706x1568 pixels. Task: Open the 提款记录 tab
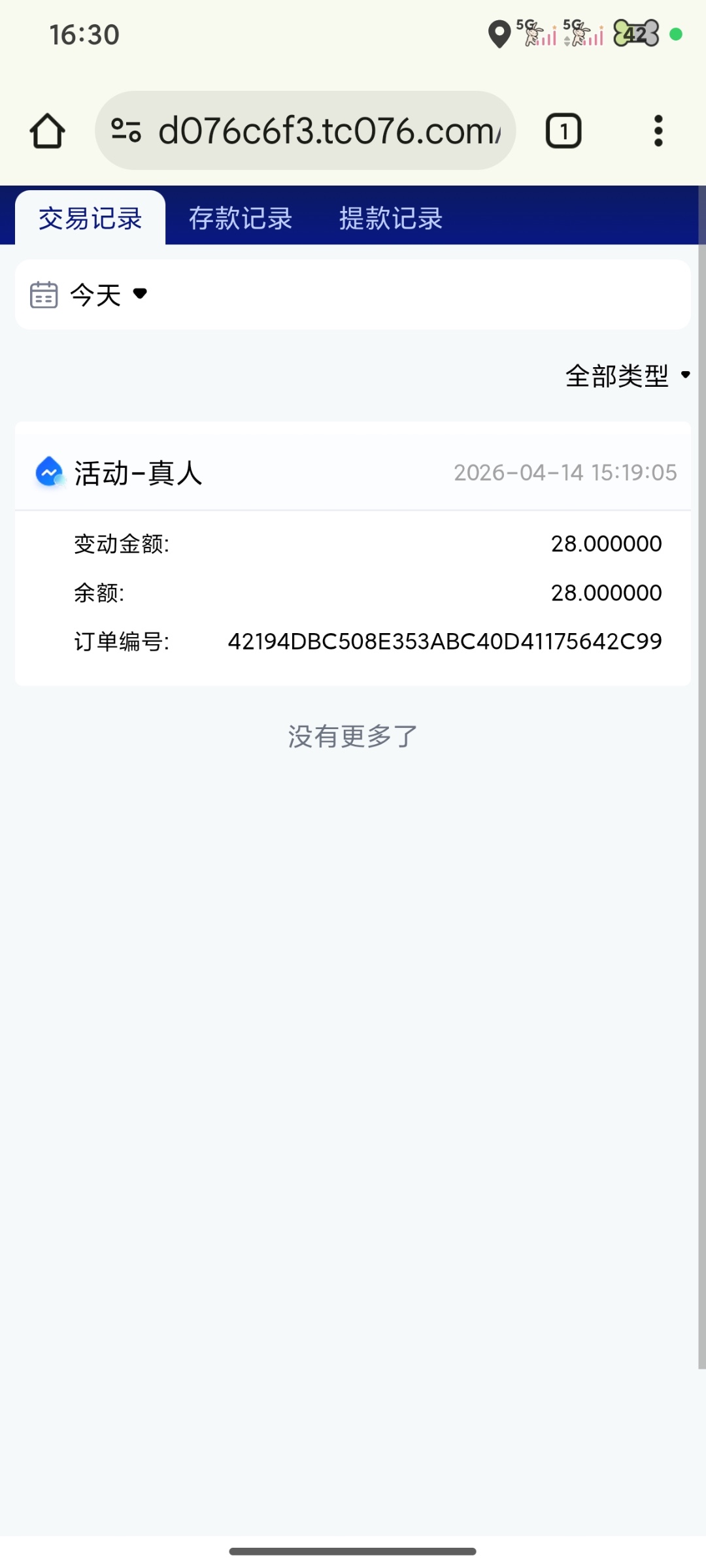(x=391, y=218)
